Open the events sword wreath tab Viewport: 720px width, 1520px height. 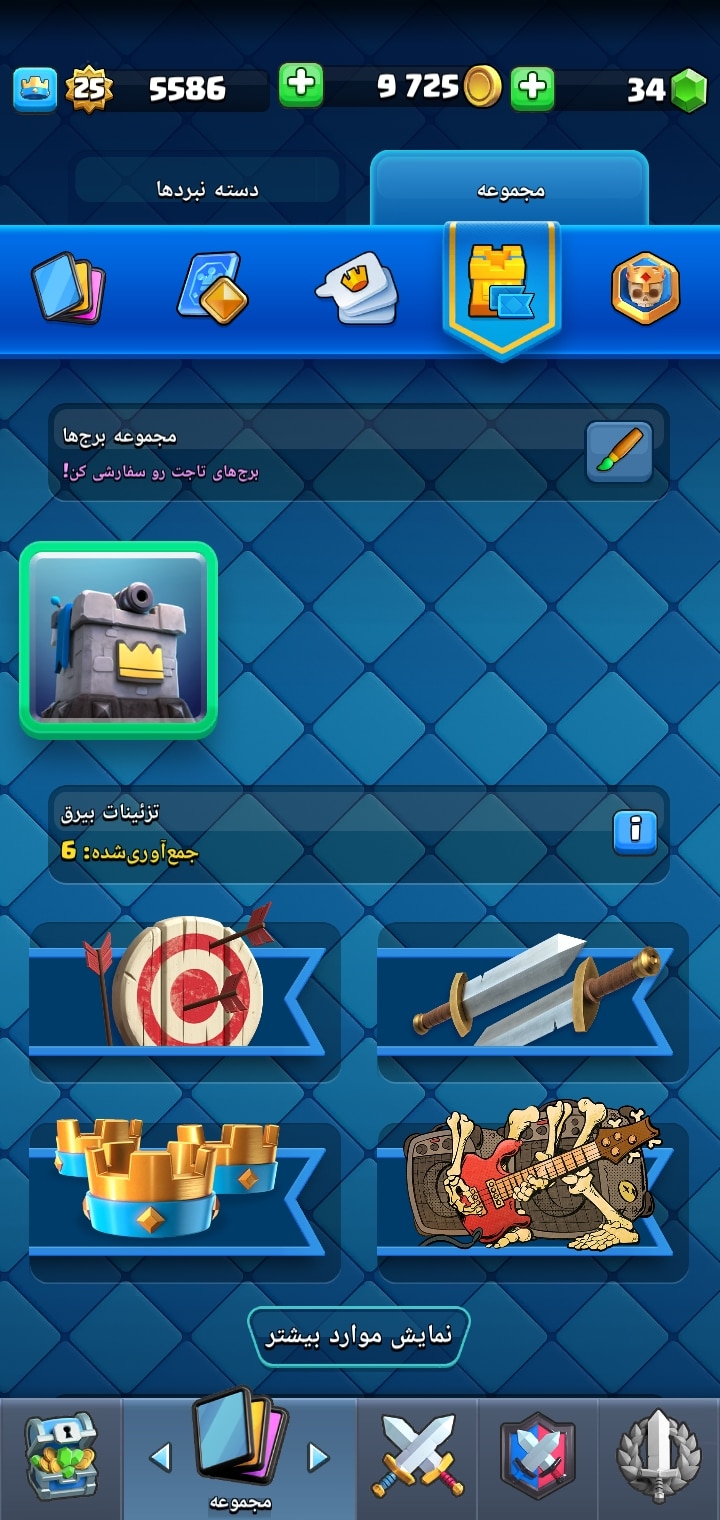(658, 1455)
